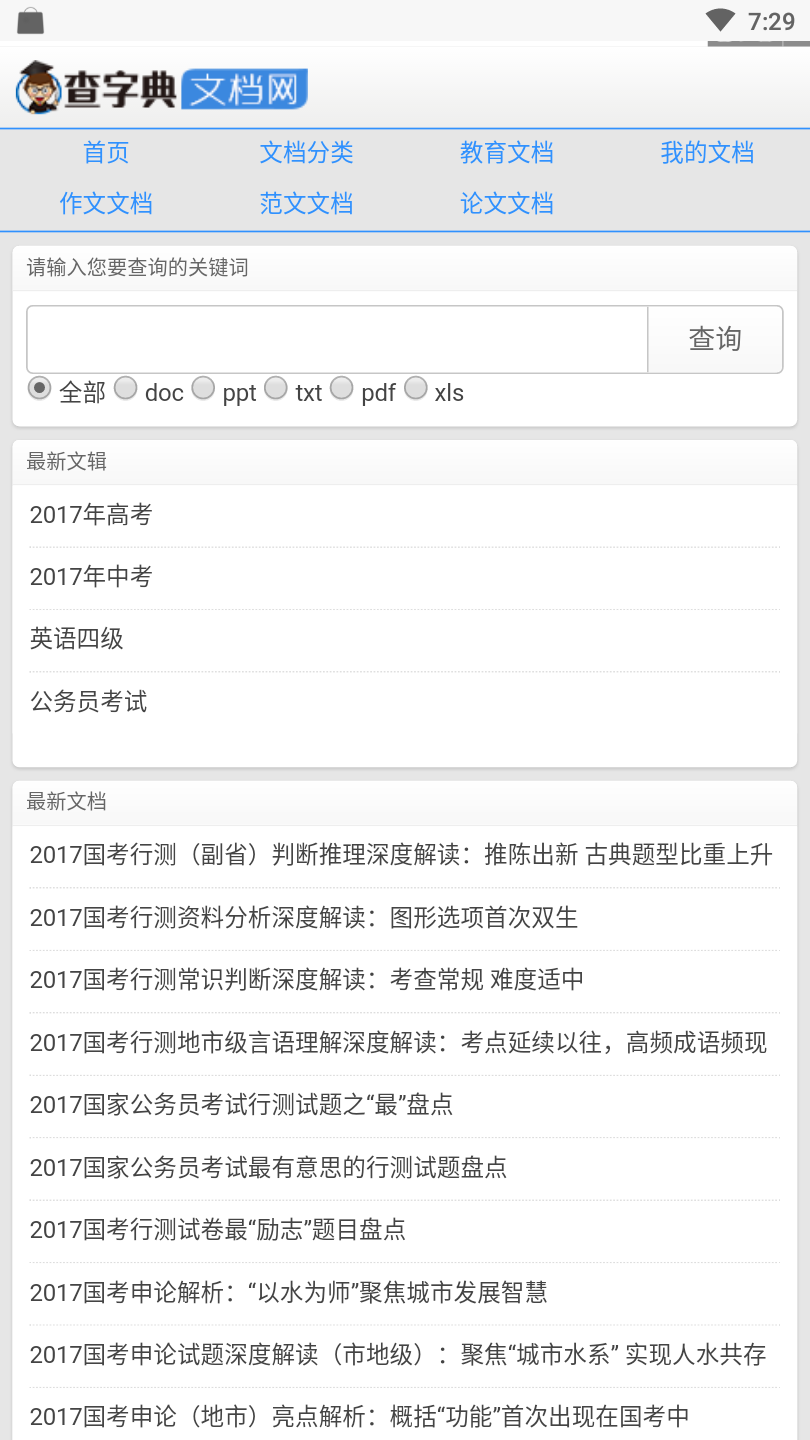This screenshot has width=810, height=1440.
Task: Open 作文文档 category
Action: point(106,204)
